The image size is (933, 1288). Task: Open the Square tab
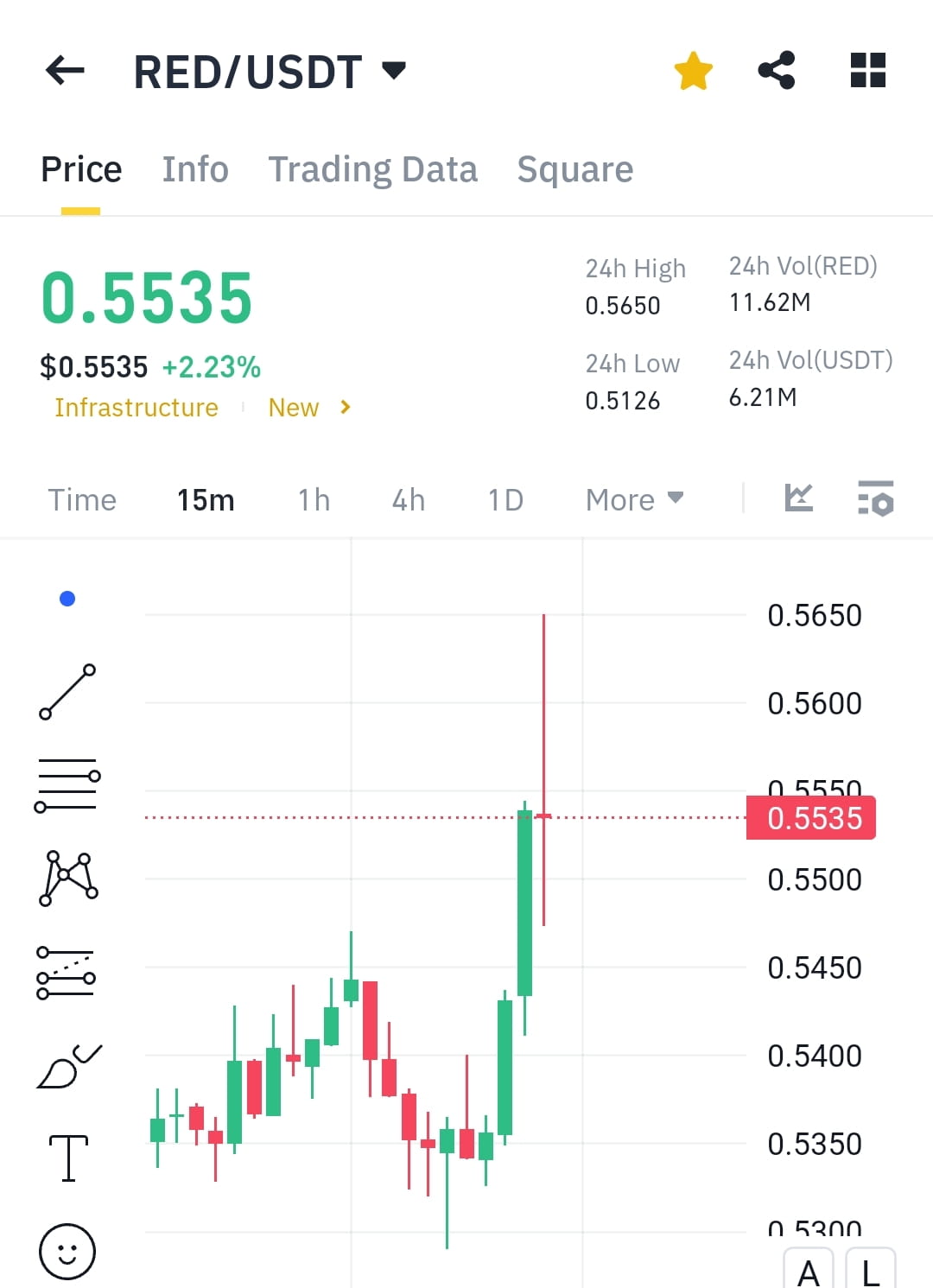point(574,169)
